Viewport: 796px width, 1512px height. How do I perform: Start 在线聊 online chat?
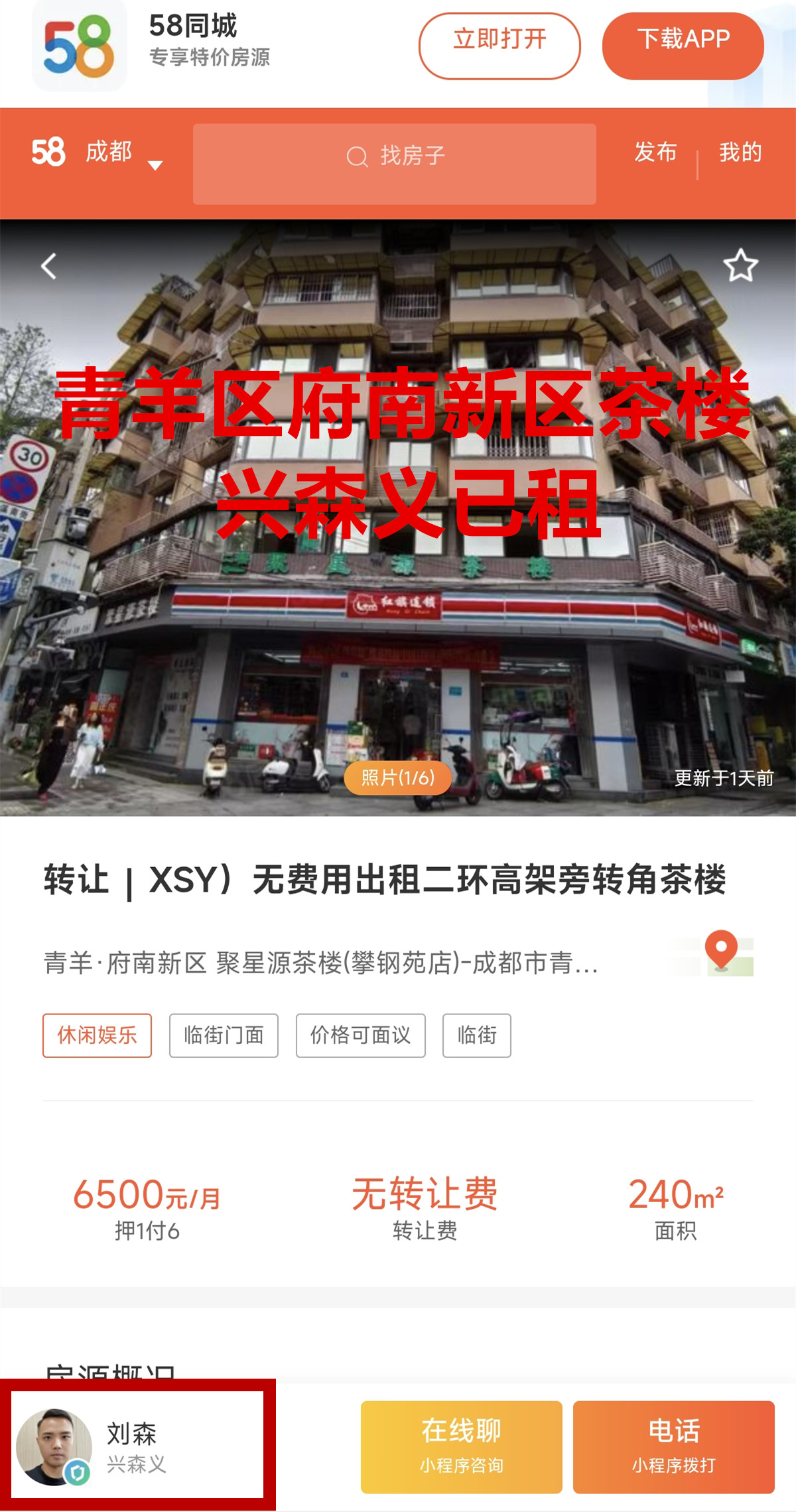point(461,1447)
